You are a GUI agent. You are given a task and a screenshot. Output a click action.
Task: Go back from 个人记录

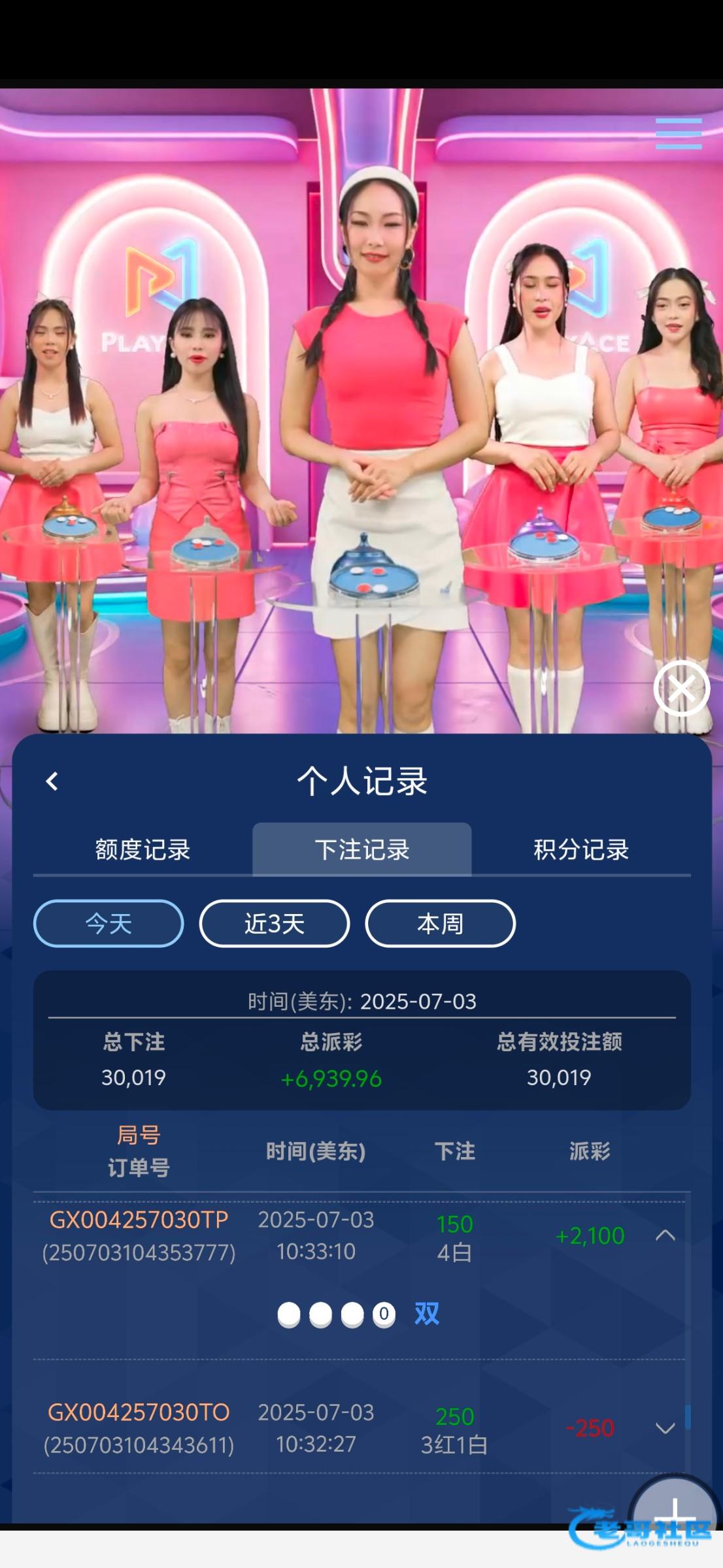[52, 781]
